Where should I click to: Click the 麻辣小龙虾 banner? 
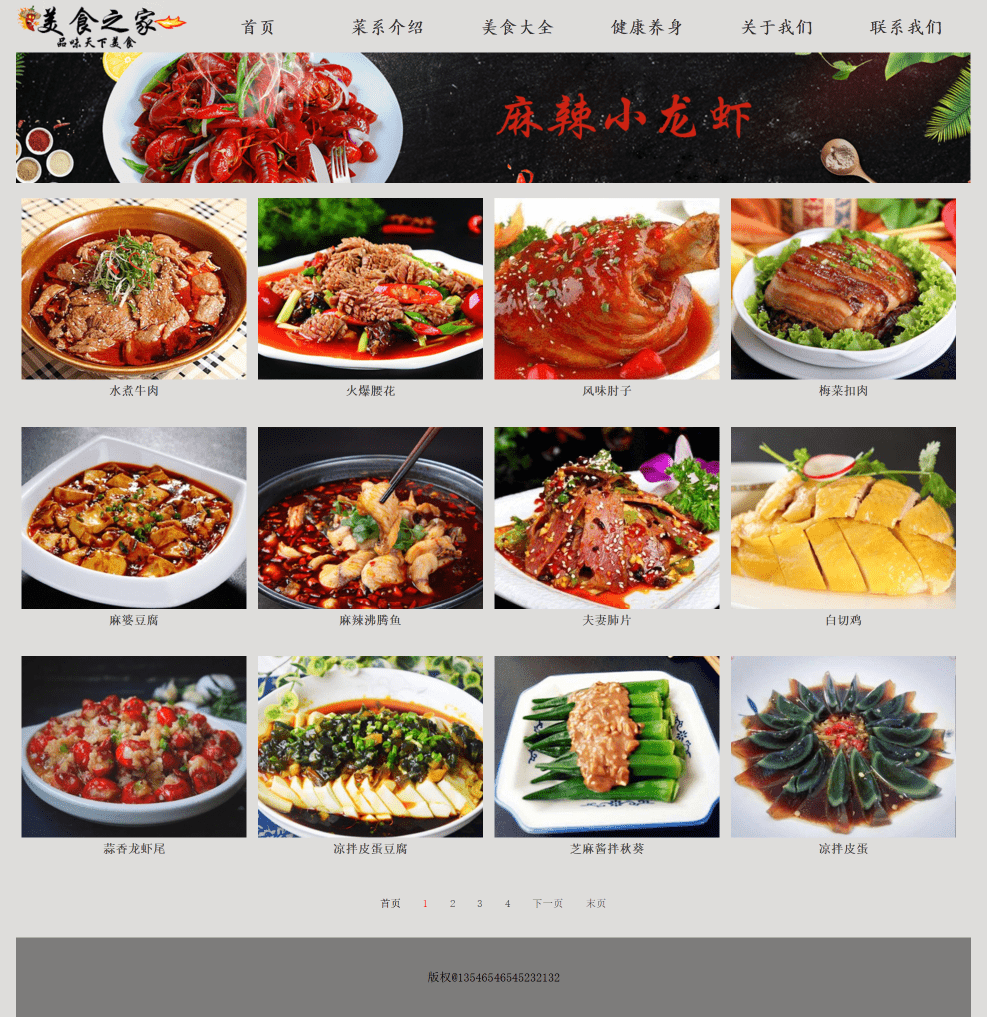click(x=493, y=115)
